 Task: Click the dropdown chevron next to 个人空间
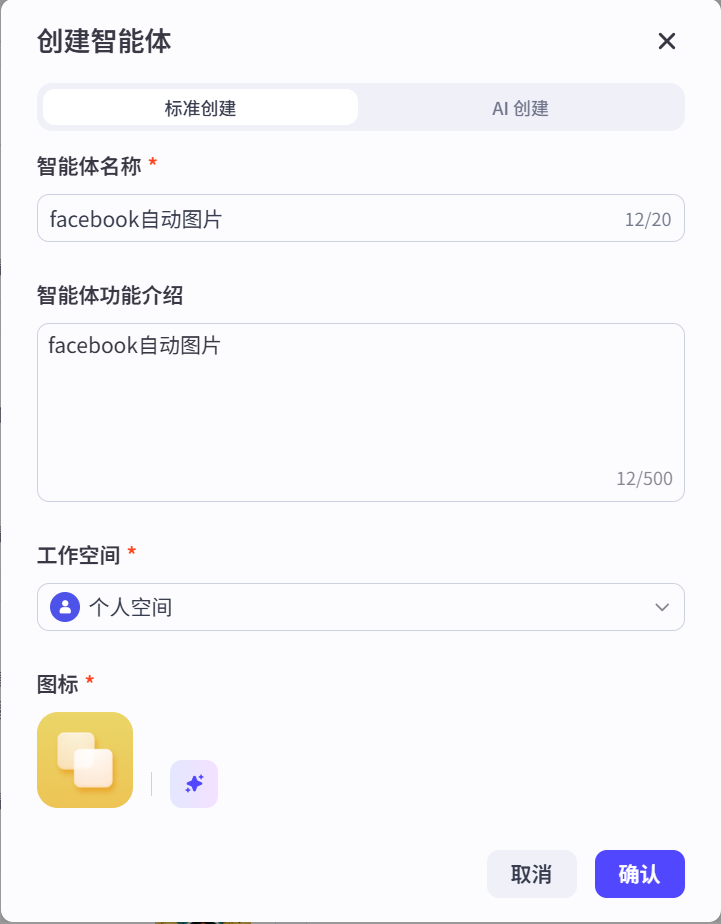pos(661,607)
